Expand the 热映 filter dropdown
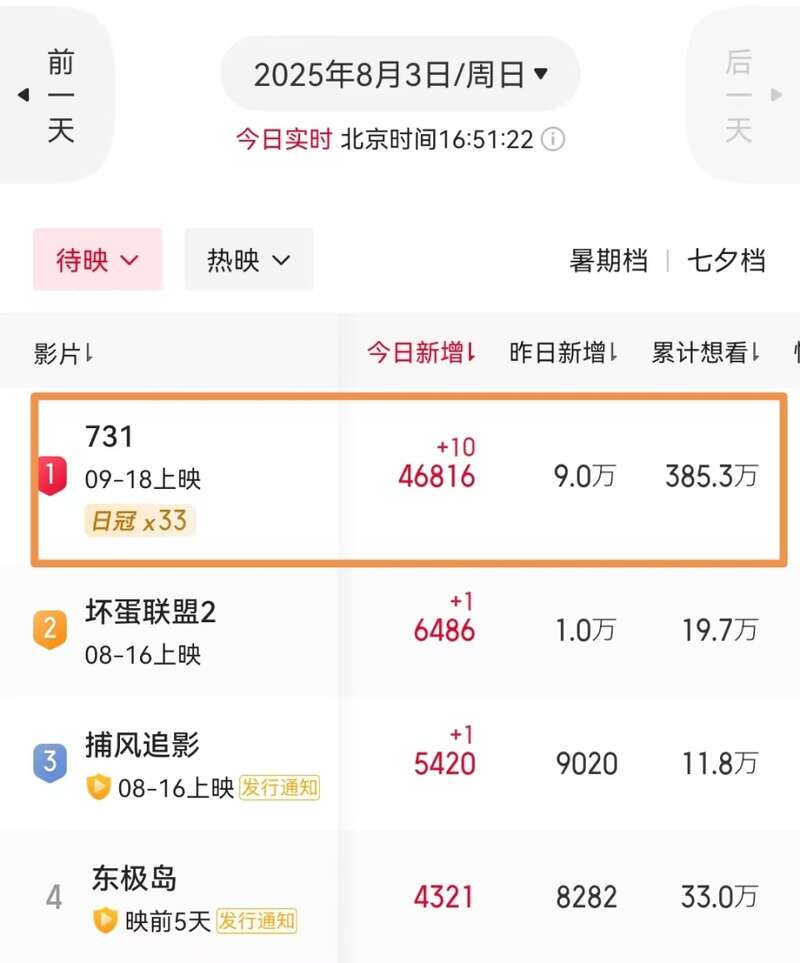The image size is (800, 963). pyautogui.click(x=248, y=260)
